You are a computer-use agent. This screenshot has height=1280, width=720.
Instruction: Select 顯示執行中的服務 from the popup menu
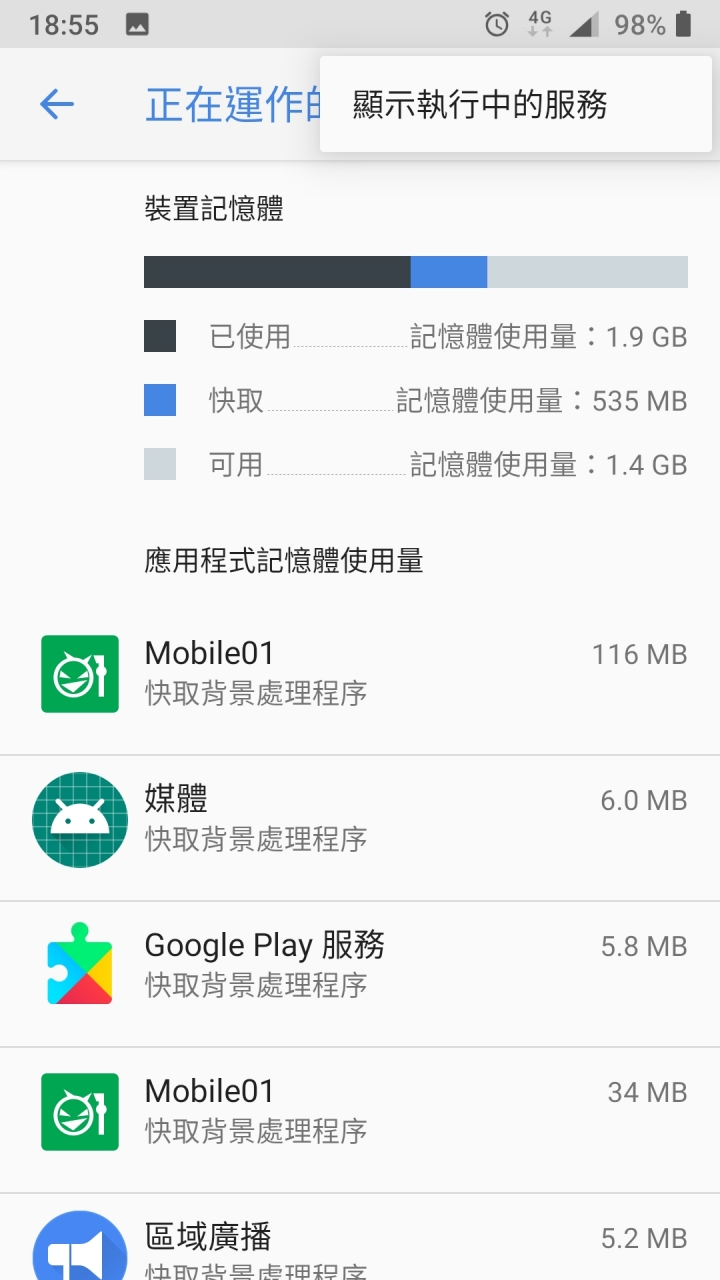480,105
